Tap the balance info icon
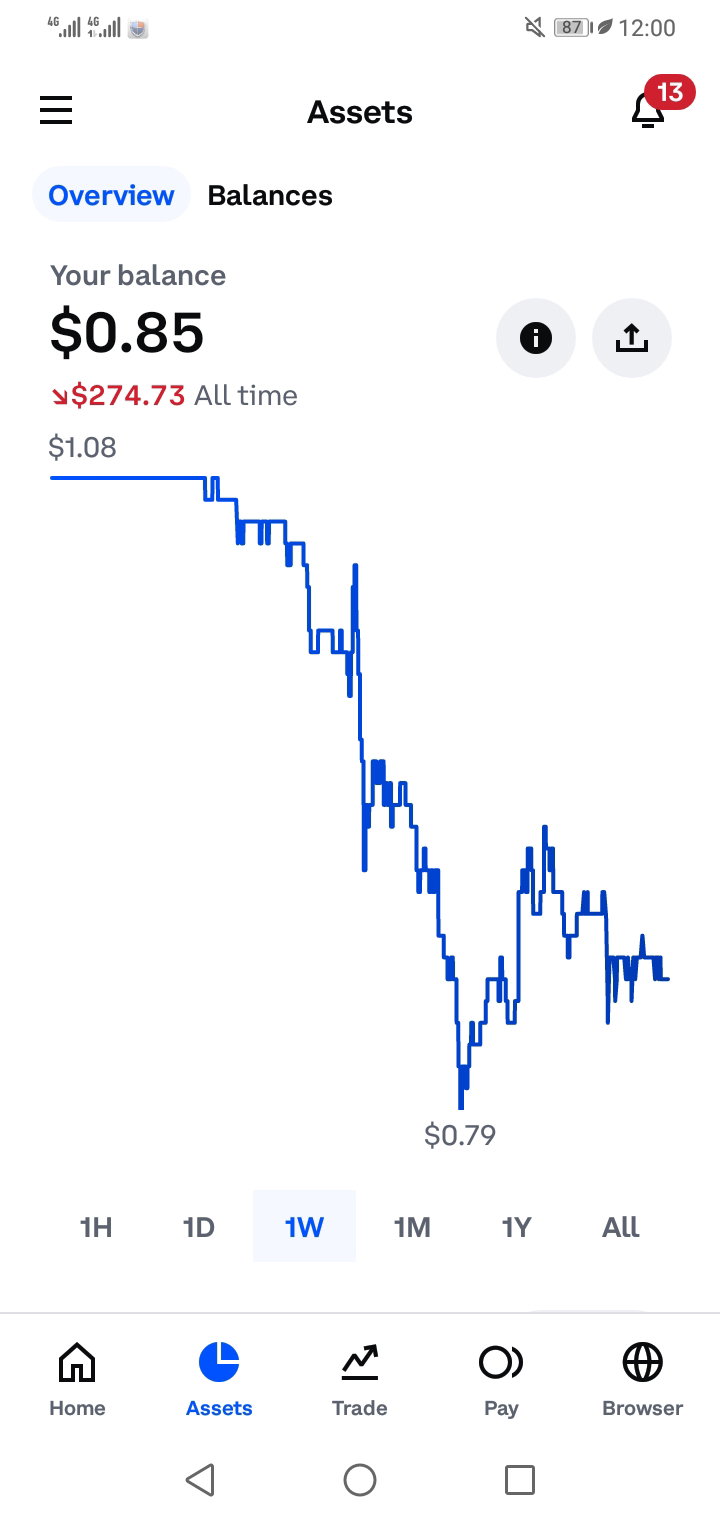 click(536, 338)
